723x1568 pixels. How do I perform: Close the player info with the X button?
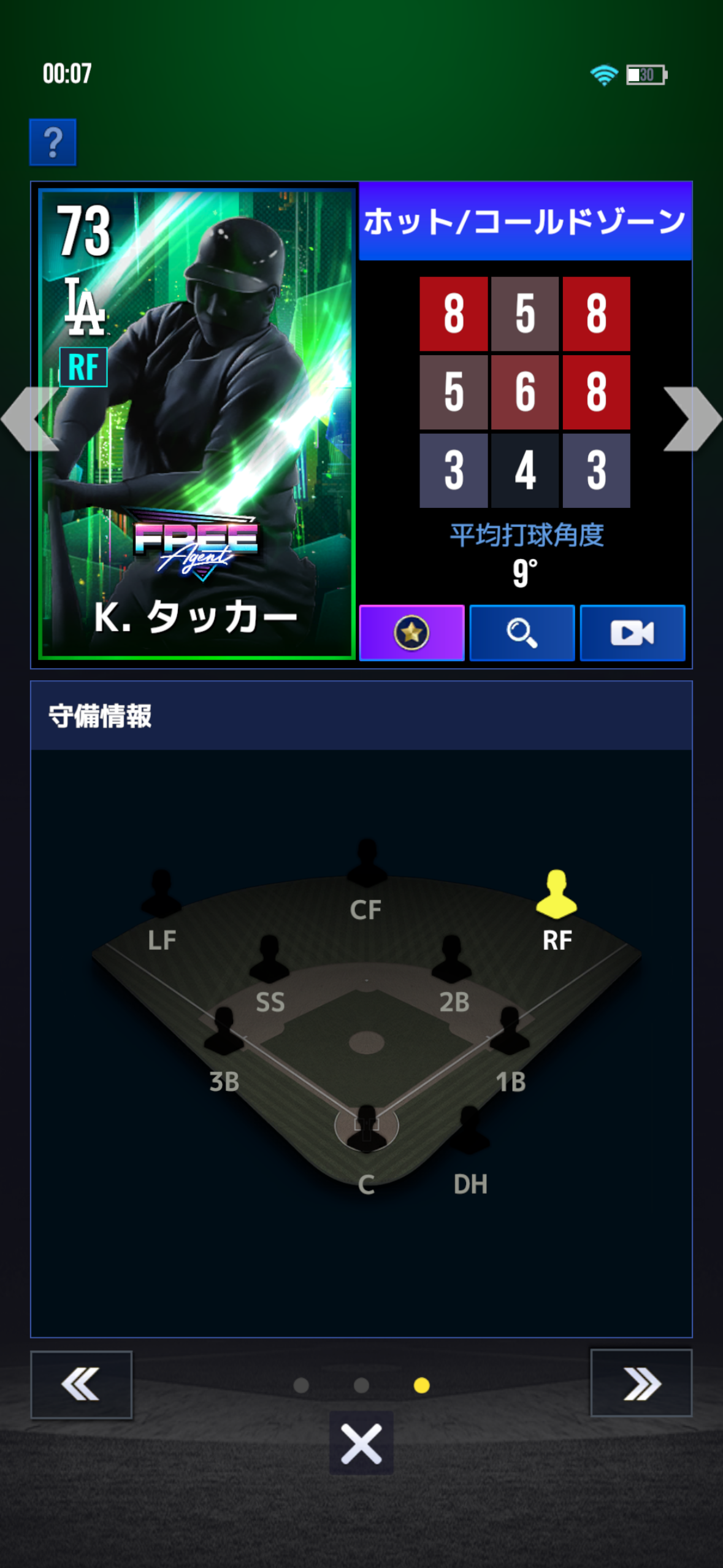(361, 1443)
